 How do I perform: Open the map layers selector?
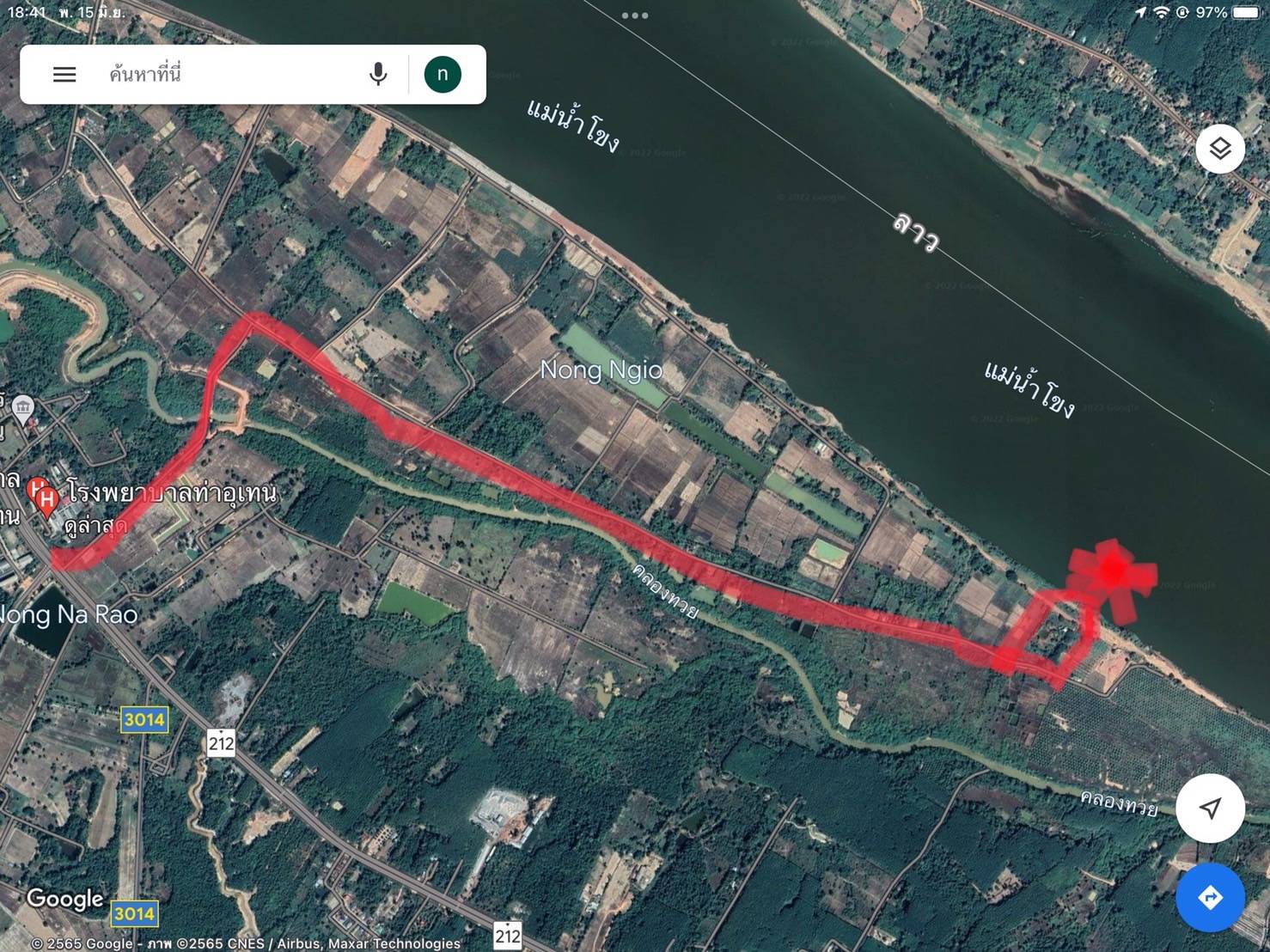1219,150
